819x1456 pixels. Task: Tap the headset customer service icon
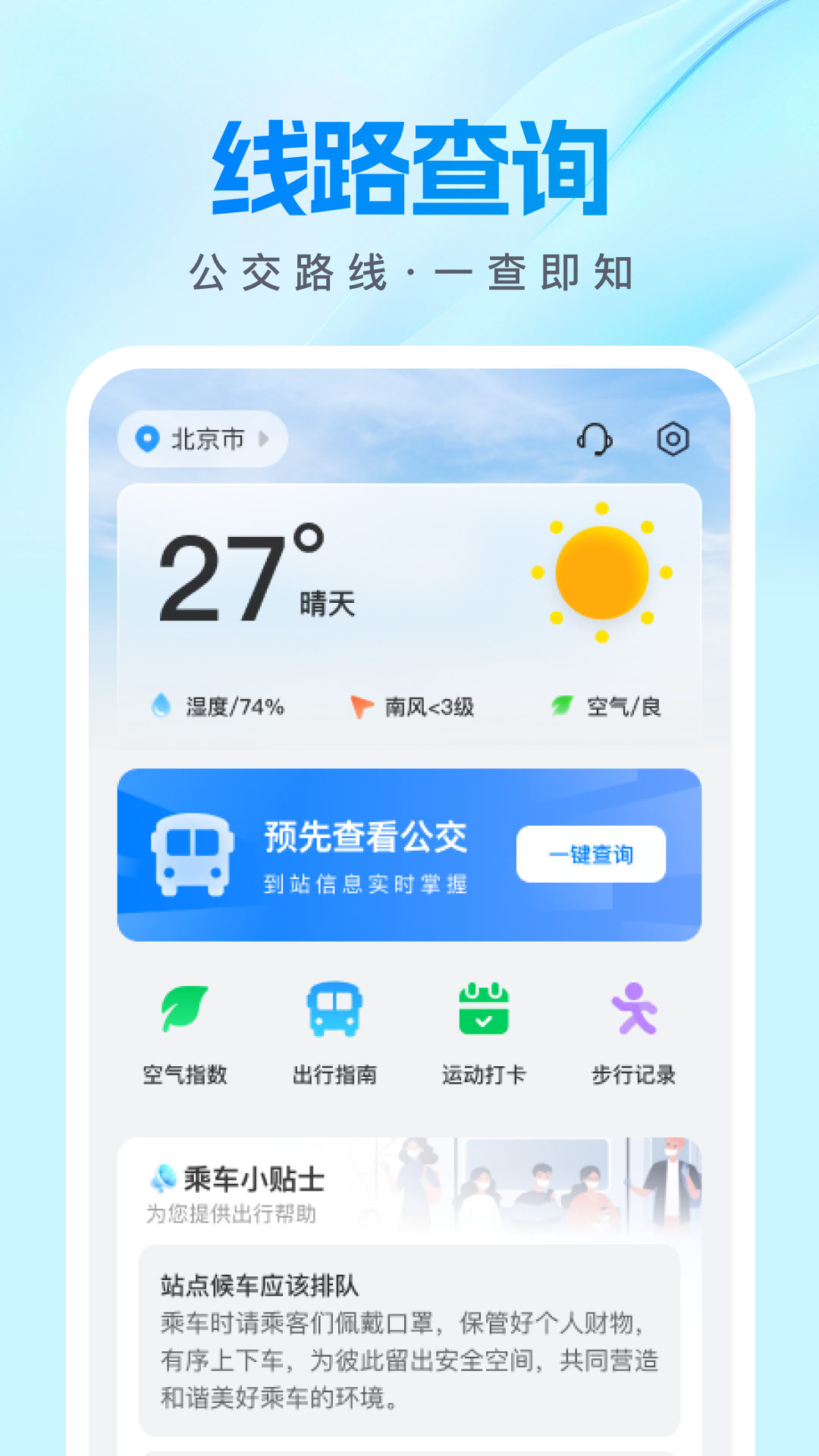coord(596,438)
